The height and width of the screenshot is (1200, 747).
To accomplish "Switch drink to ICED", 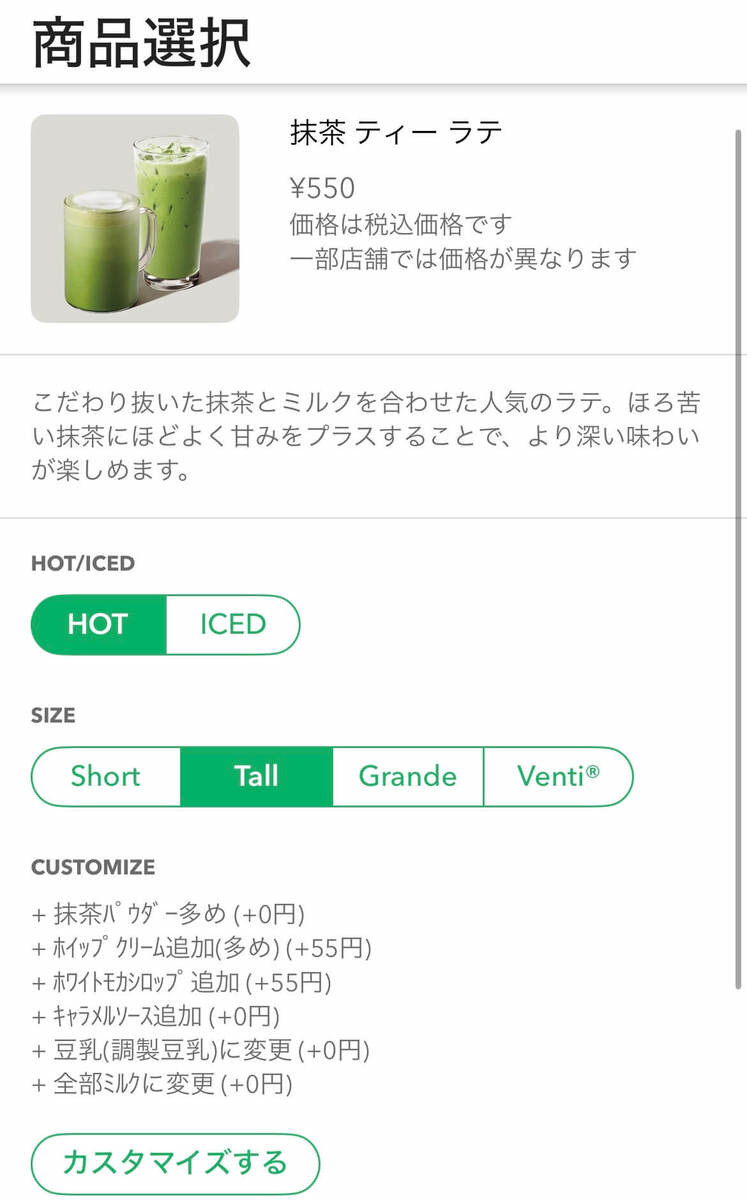I will (233, 625).
